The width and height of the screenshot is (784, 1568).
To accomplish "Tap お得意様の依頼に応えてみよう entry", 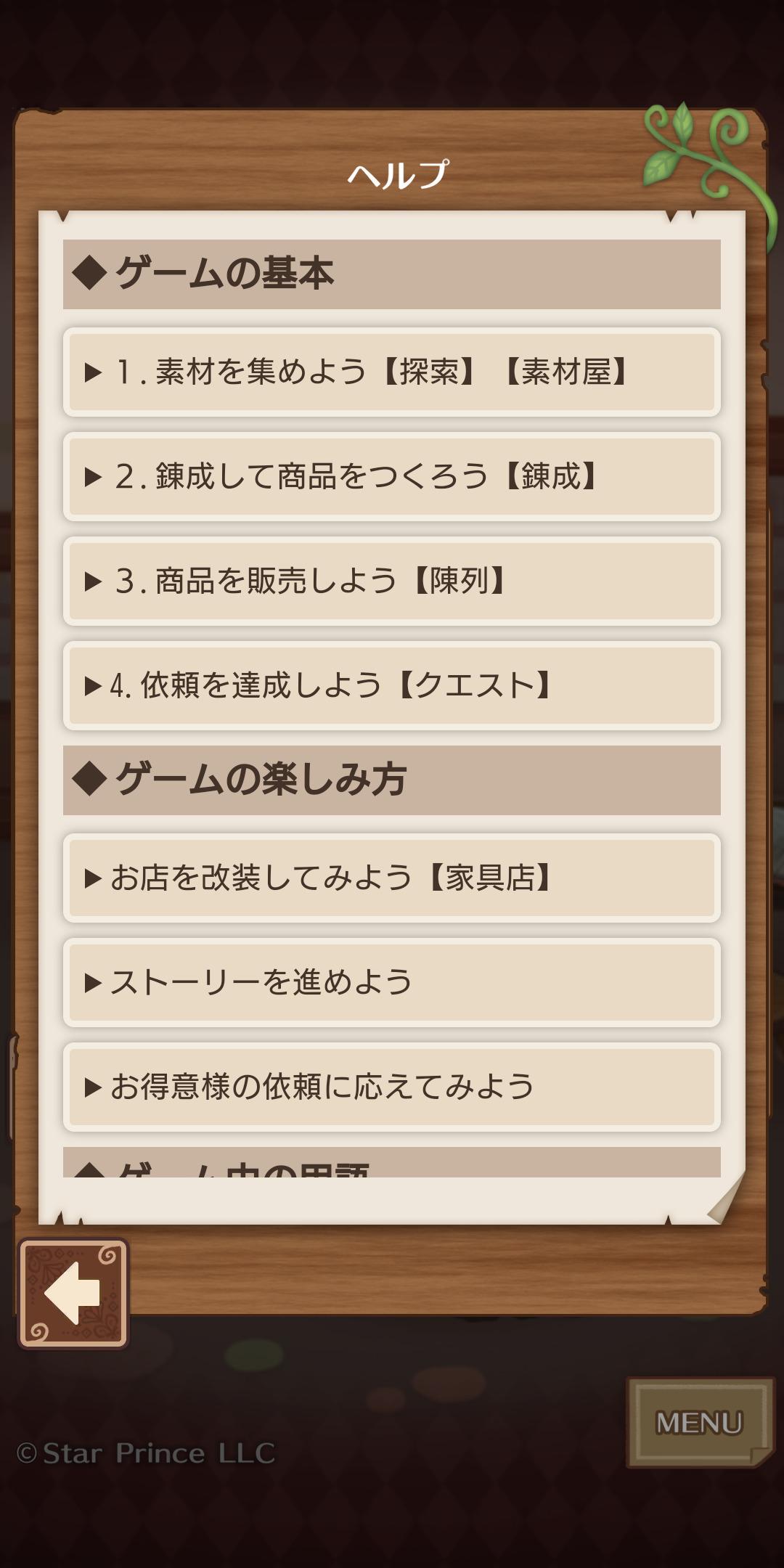I will (x=392, y=1087).
